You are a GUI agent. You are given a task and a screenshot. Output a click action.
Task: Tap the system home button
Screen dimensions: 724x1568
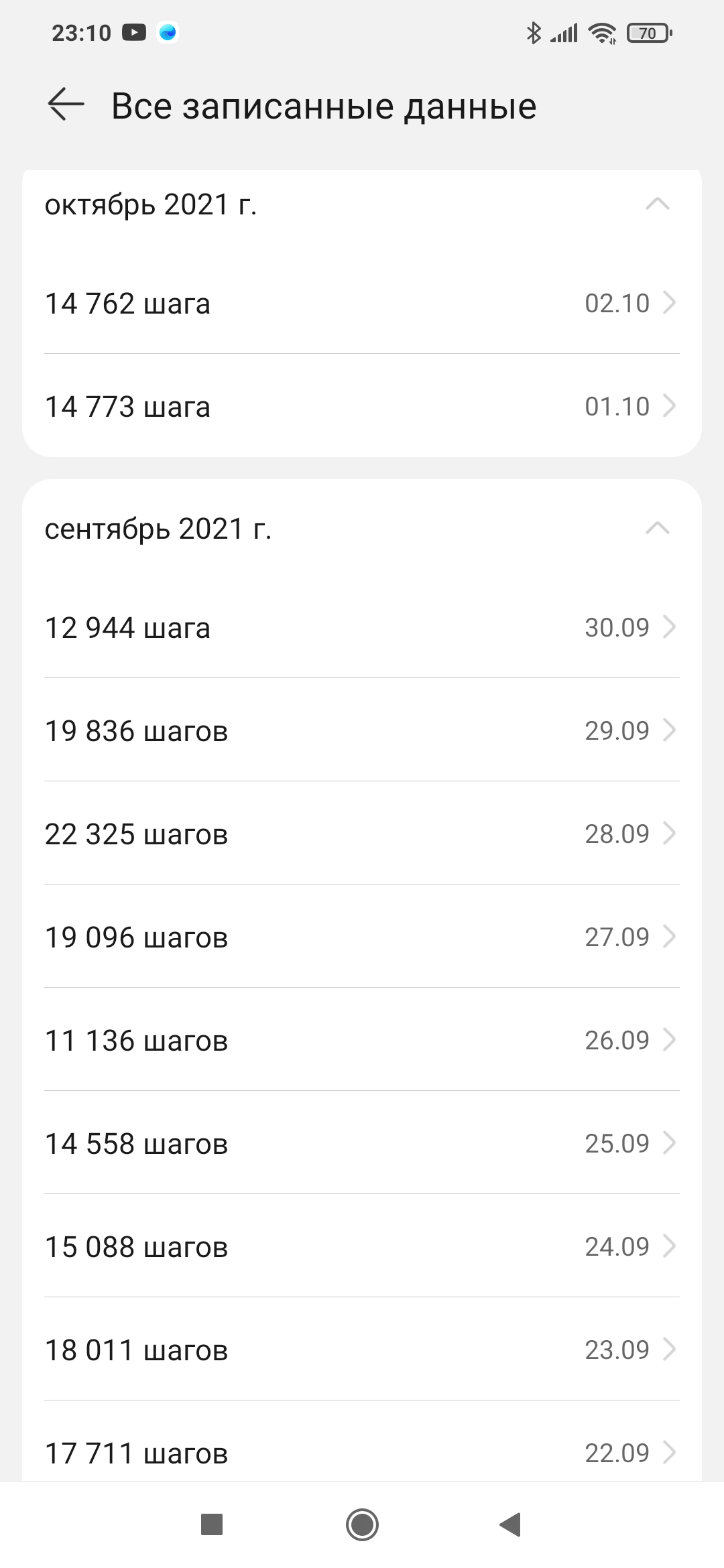click(362, 1524)
